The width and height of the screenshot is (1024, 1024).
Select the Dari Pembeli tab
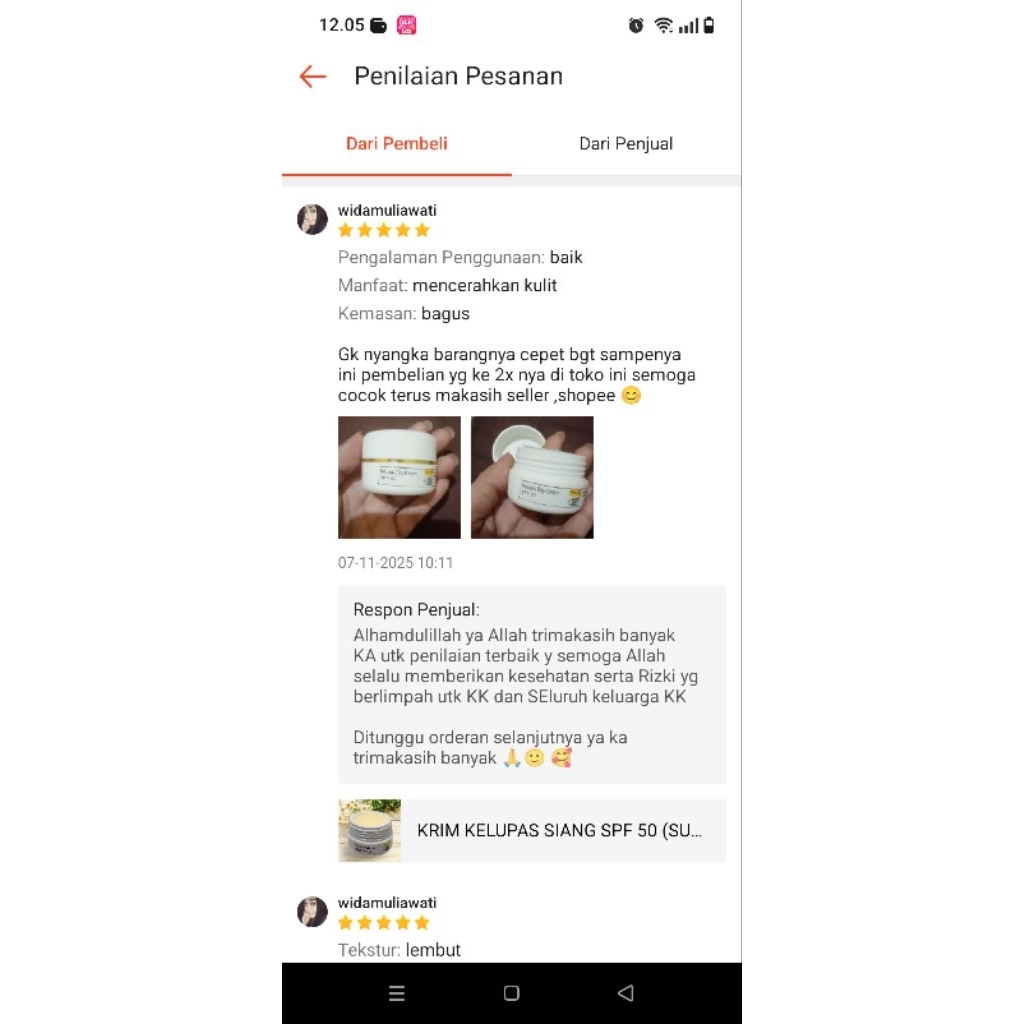[x=397, y=144]
